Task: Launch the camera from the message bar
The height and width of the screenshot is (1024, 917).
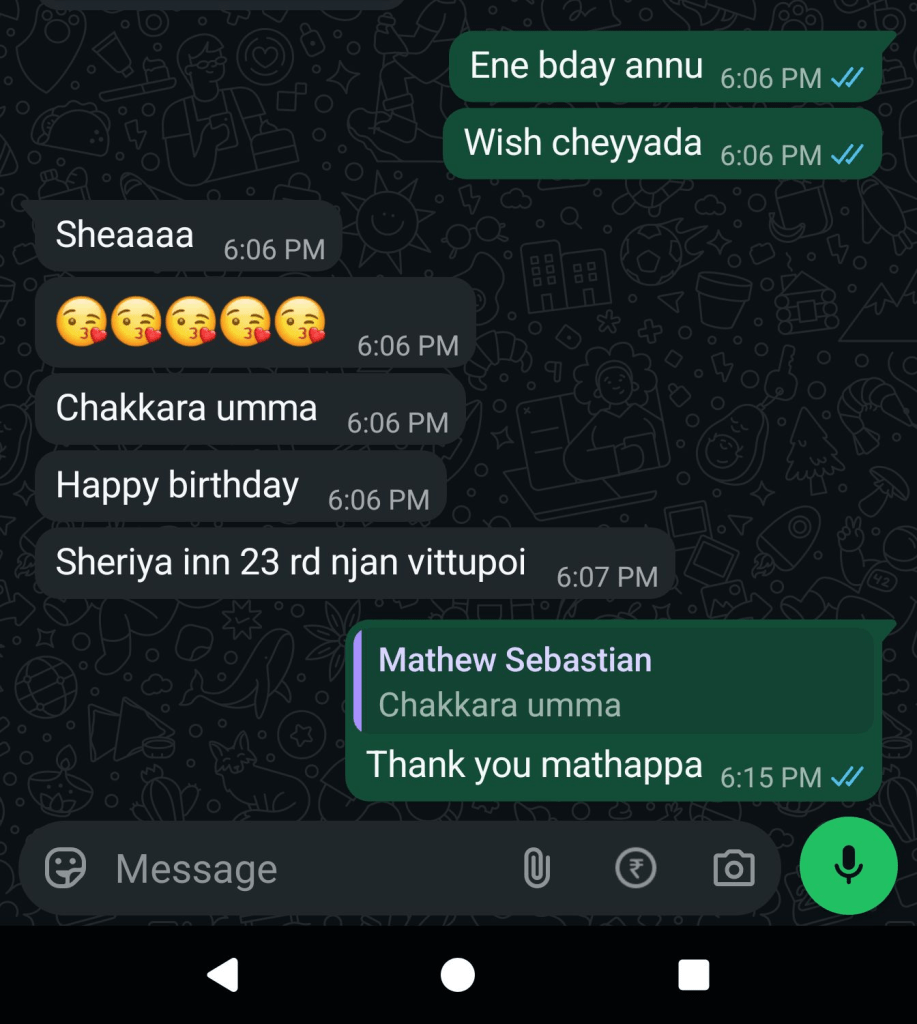Action: (x=733, y=868)
